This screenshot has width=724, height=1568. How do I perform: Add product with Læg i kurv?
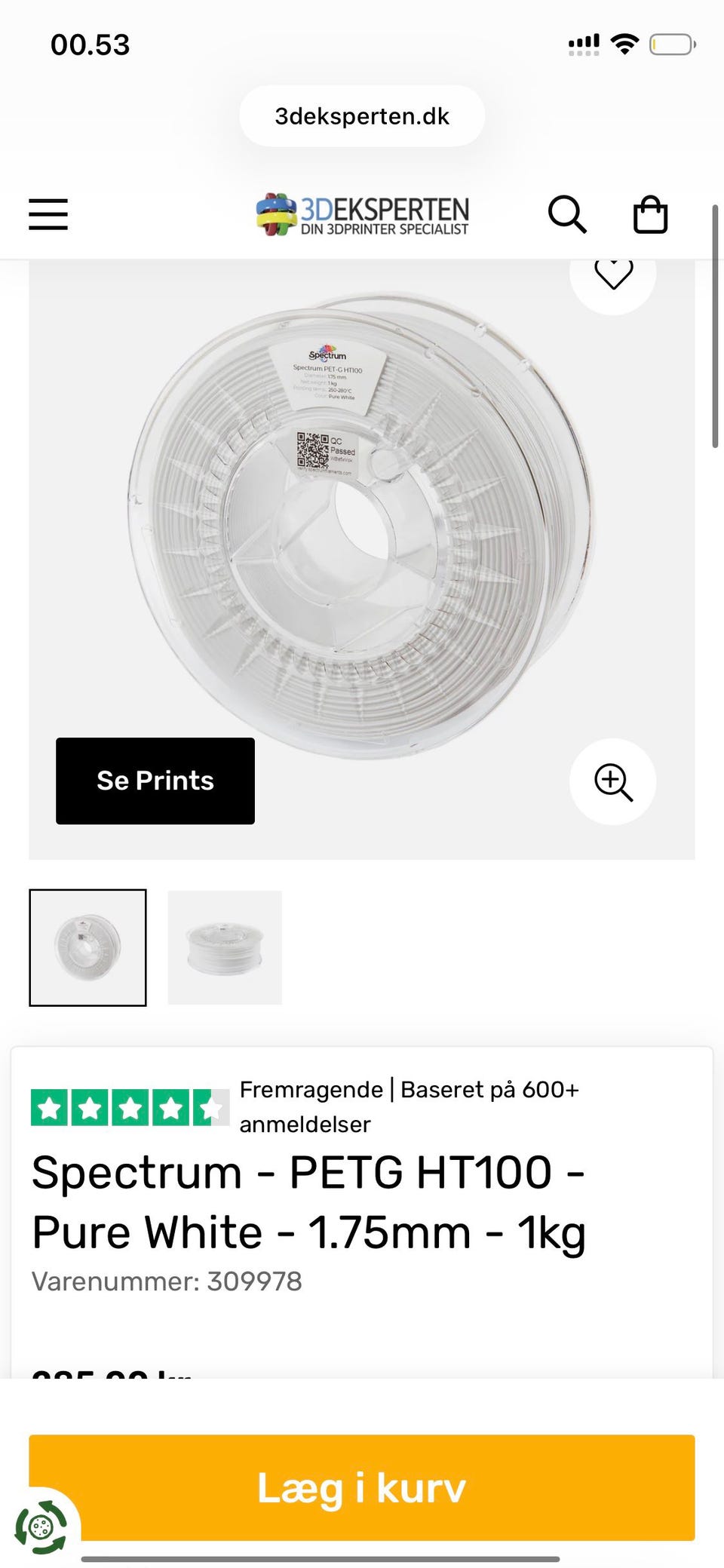coord(362,1487)
